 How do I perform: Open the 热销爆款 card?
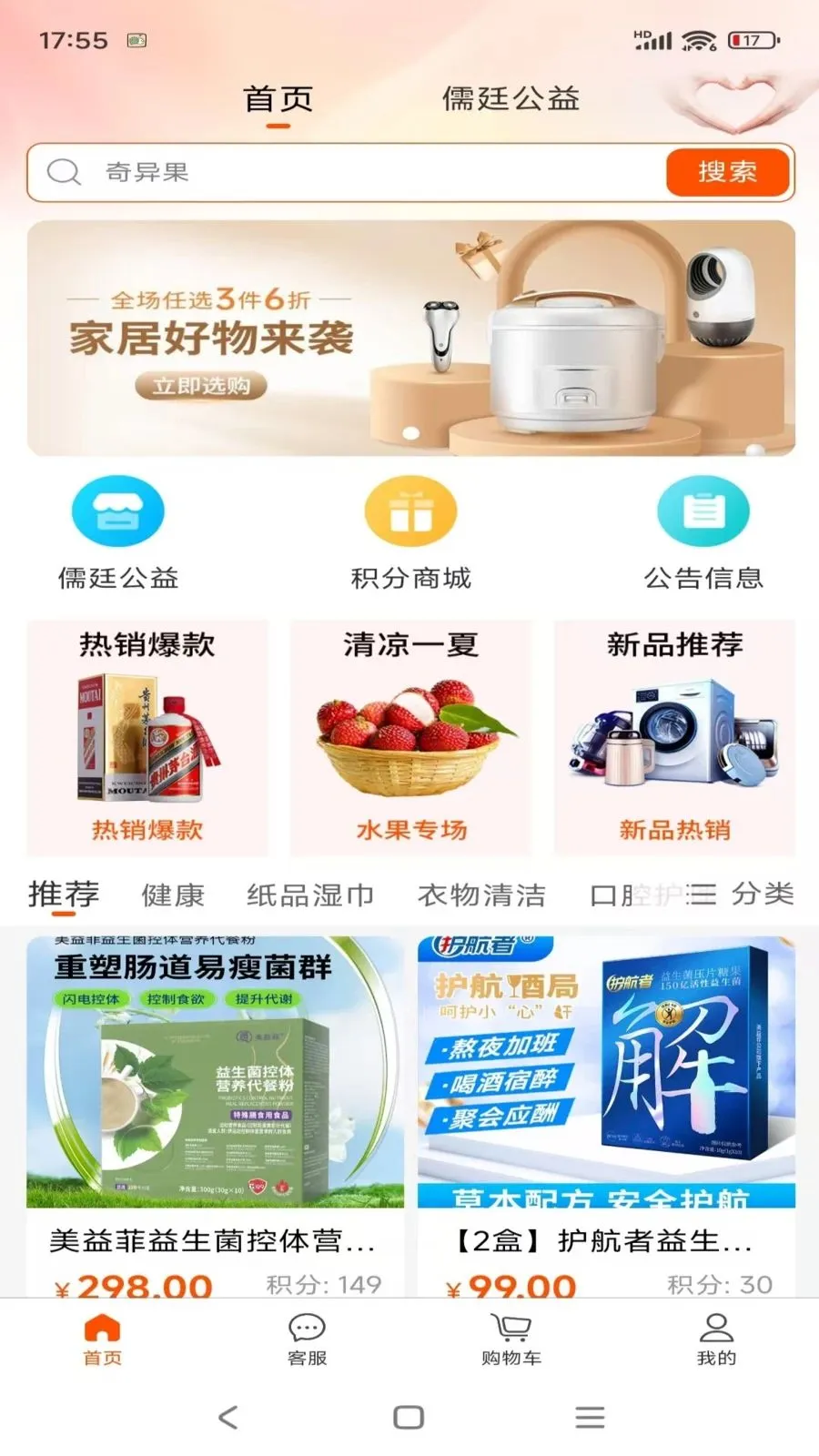coord(147,738)
